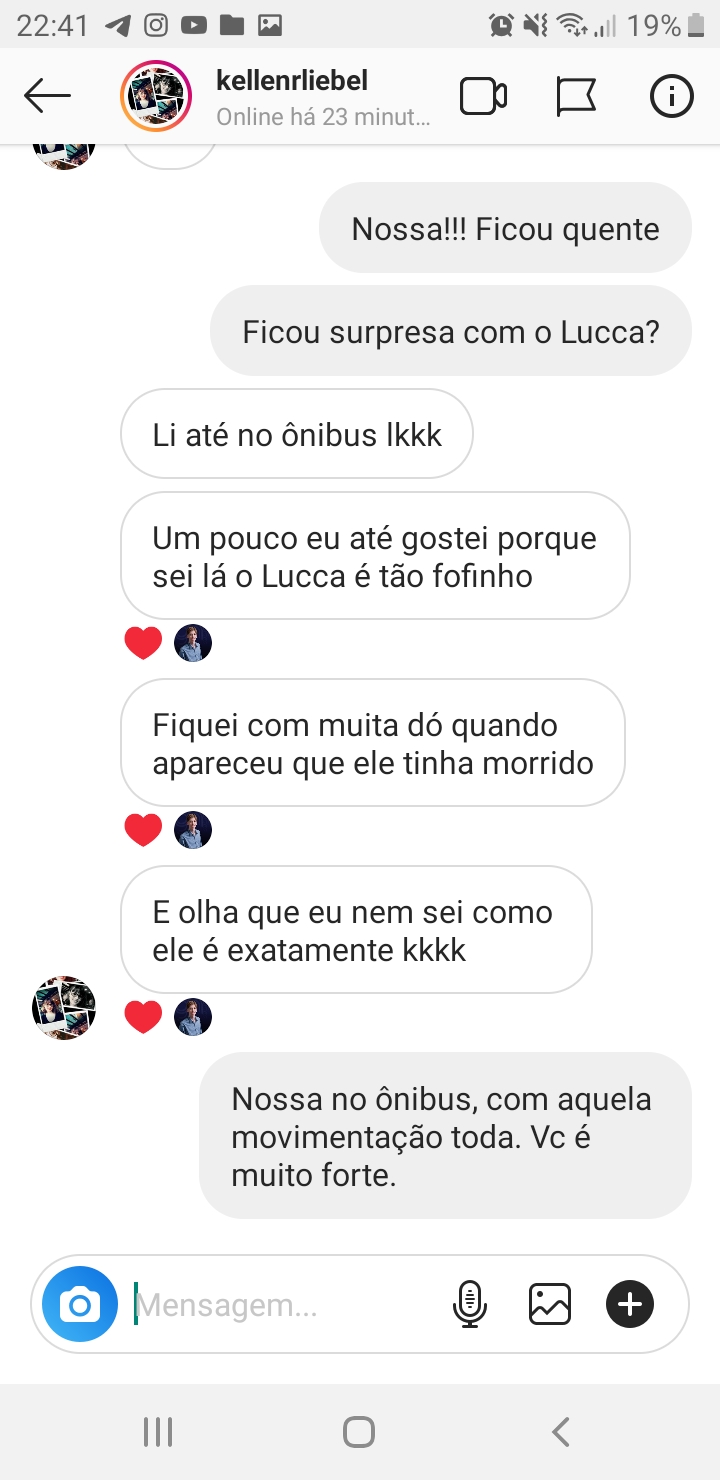Open more attachment options plus button
720x1480 pixels.
630,1304
